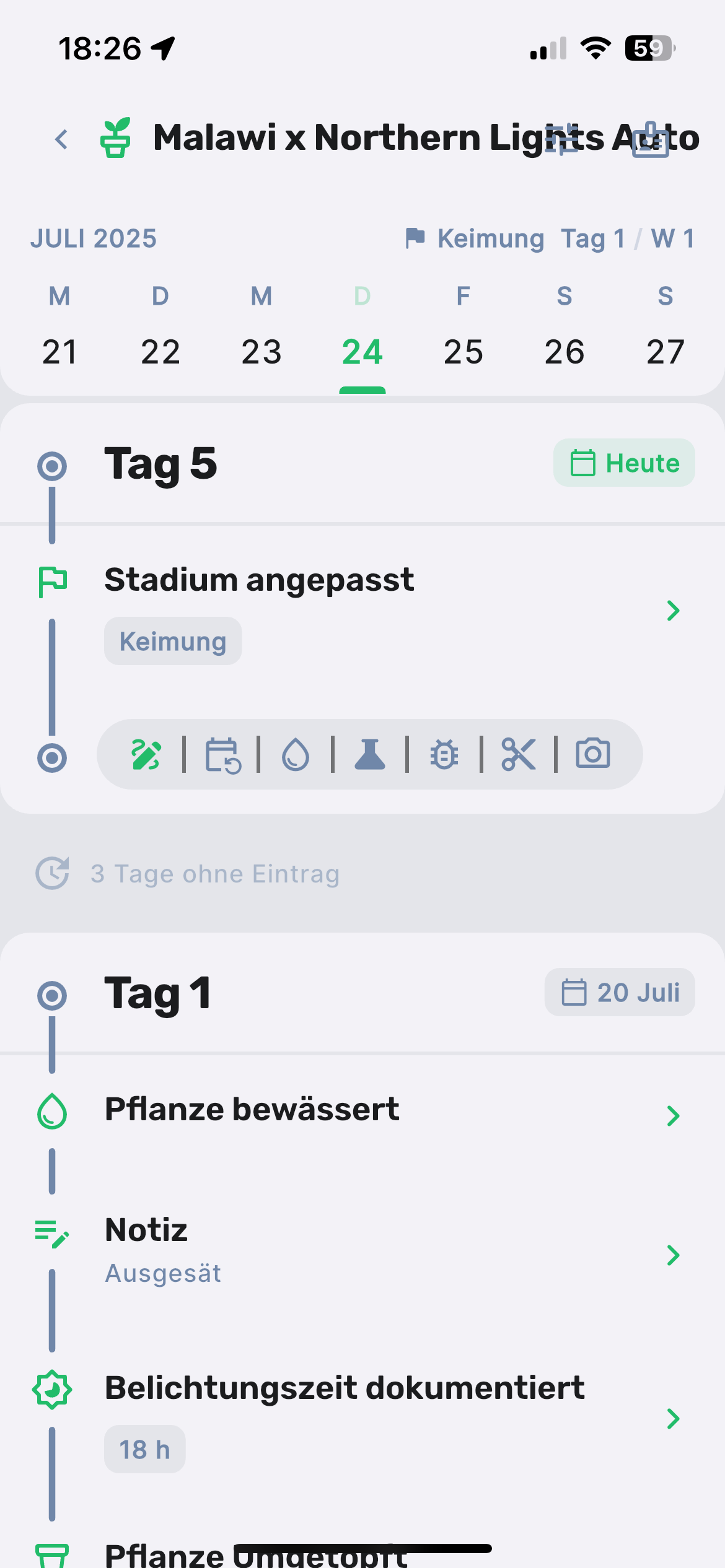The height and width of the screenshot is (1568, 725).
Task: Tap the Heute date chip
Action: click(x=624, y=463)
